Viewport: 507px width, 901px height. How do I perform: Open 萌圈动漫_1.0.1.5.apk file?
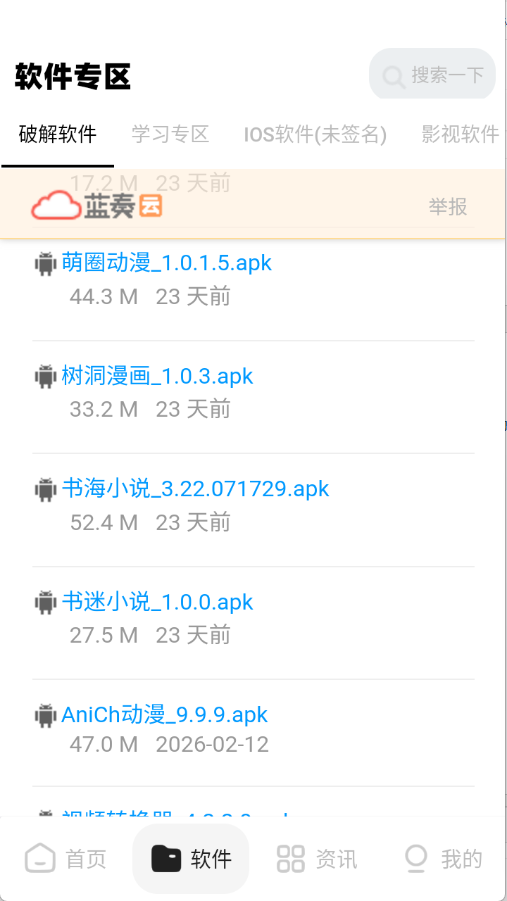(166, 263)
